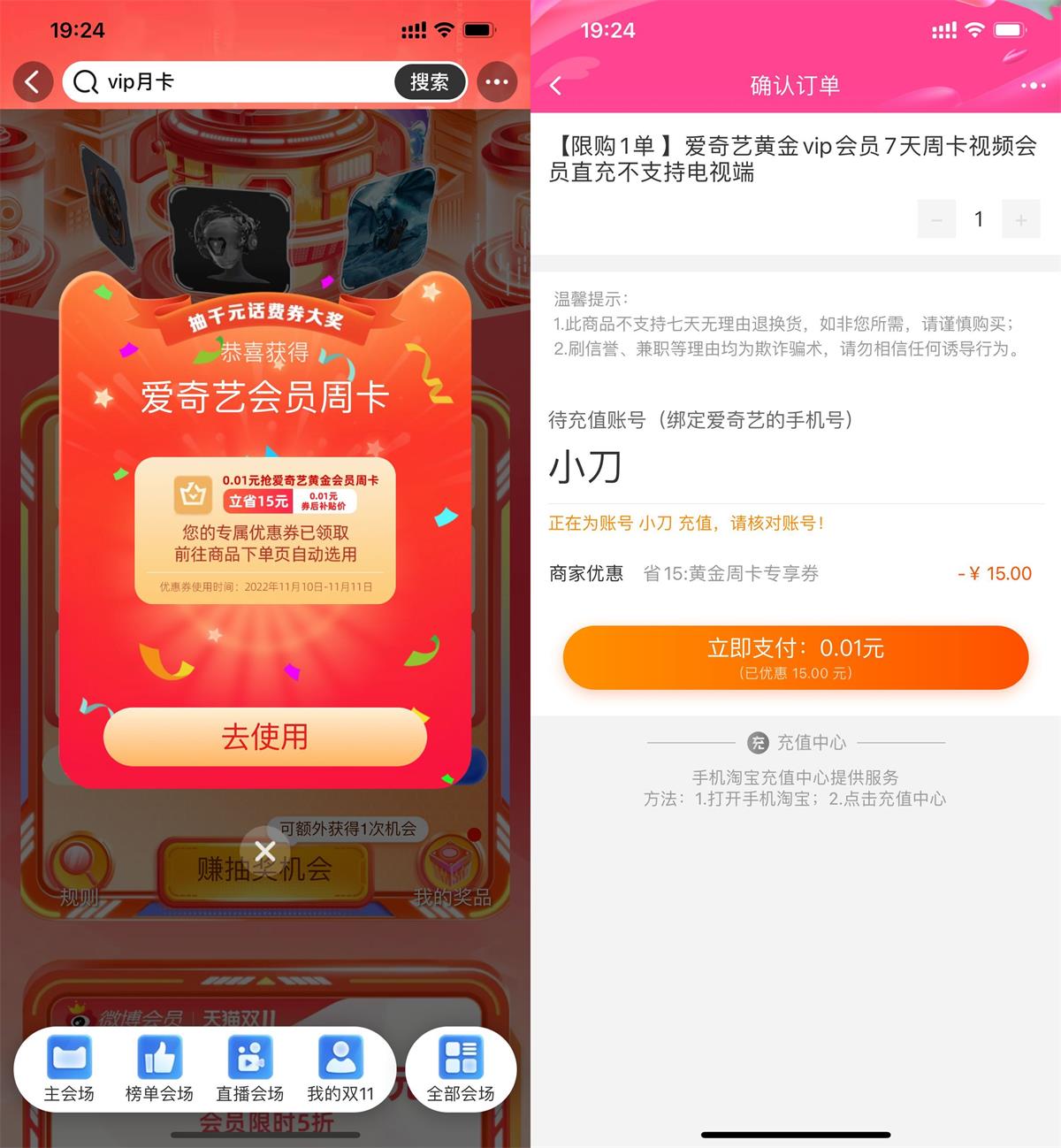1061x1148 pixels.
Task: Open the overflow menu on 确认订单
Action: coord(1033,86)
